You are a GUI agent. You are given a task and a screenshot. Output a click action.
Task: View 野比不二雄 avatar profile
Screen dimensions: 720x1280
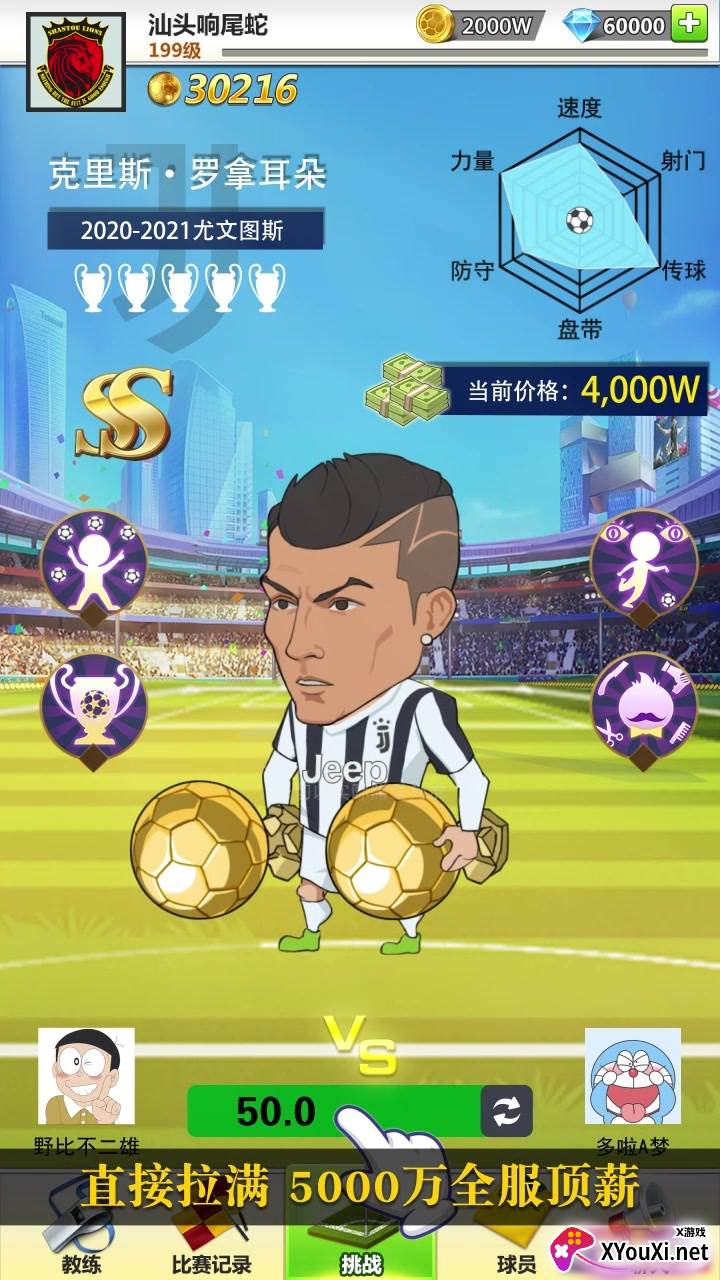tap(86, 1078)
